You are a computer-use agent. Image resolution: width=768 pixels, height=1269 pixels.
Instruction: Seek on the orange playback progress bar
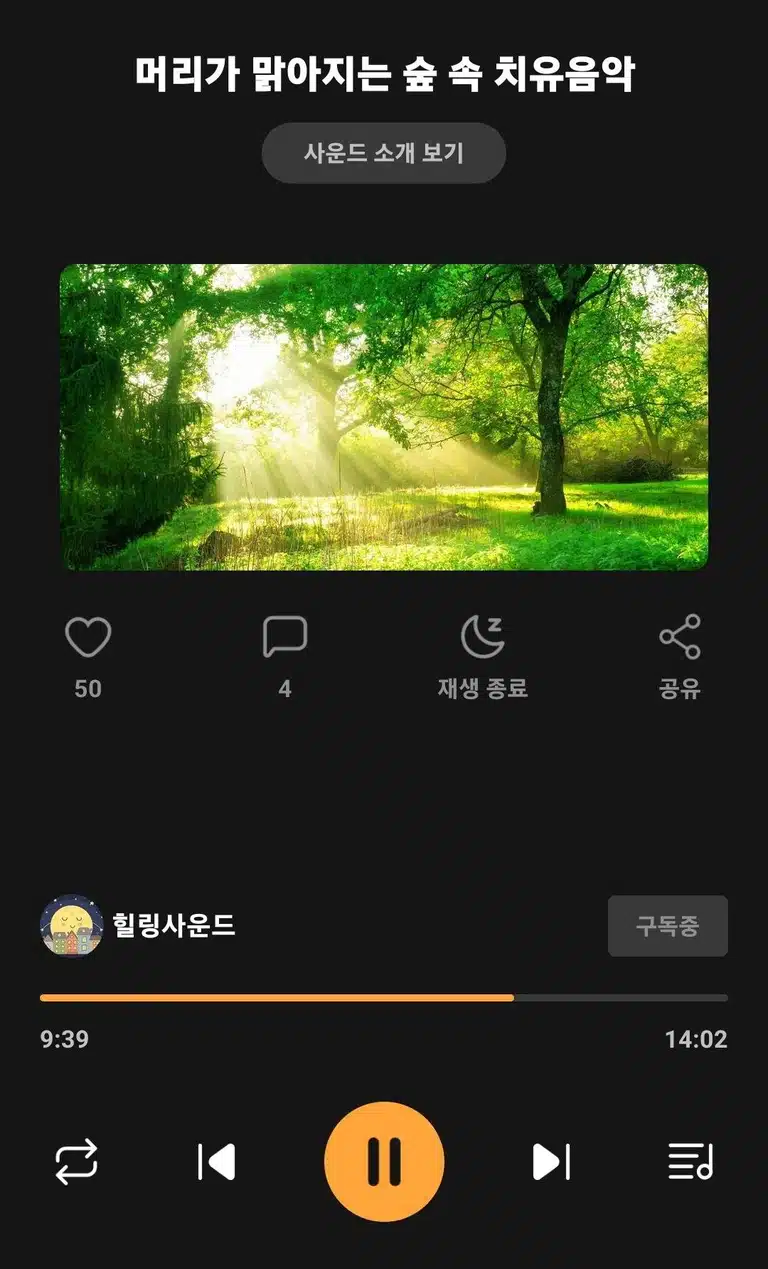[x=384, y=998]
